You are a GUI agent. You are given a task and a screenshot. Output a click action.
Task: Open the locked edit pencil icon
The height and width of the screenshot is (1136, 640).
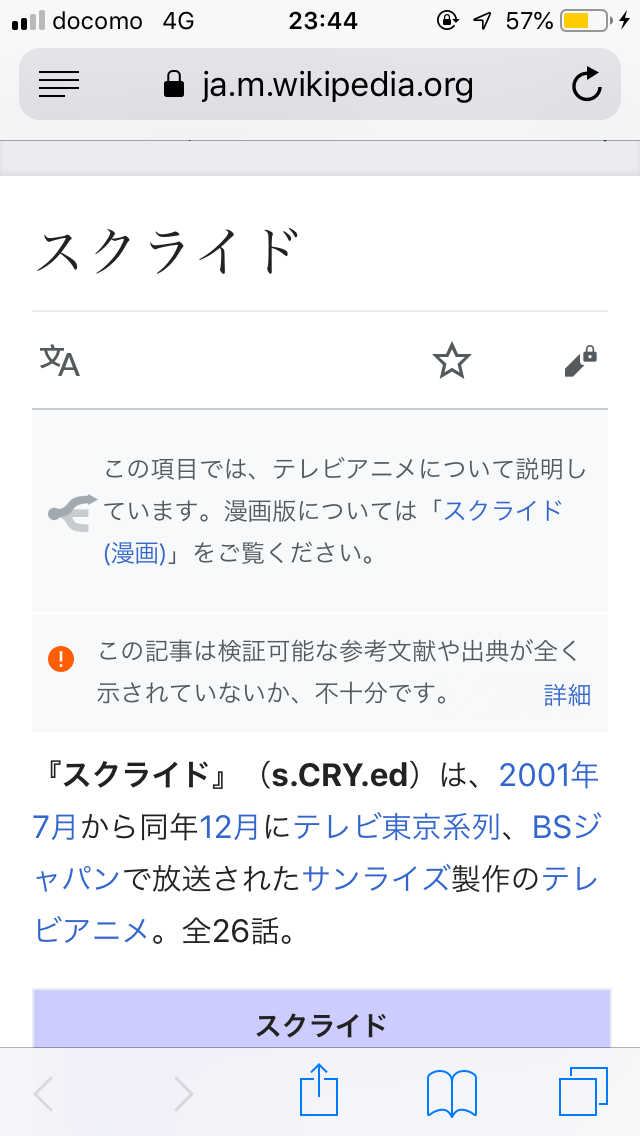[x=580, y=360]
